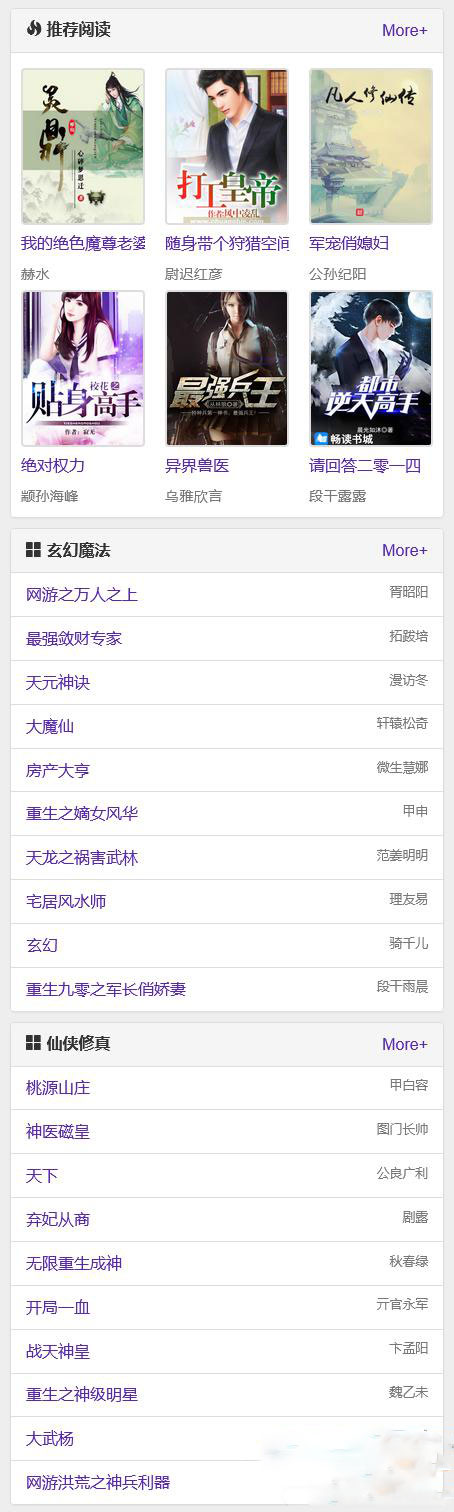Select 宅居风水师 row
The image size is (454, 1512).
(227, 901)
